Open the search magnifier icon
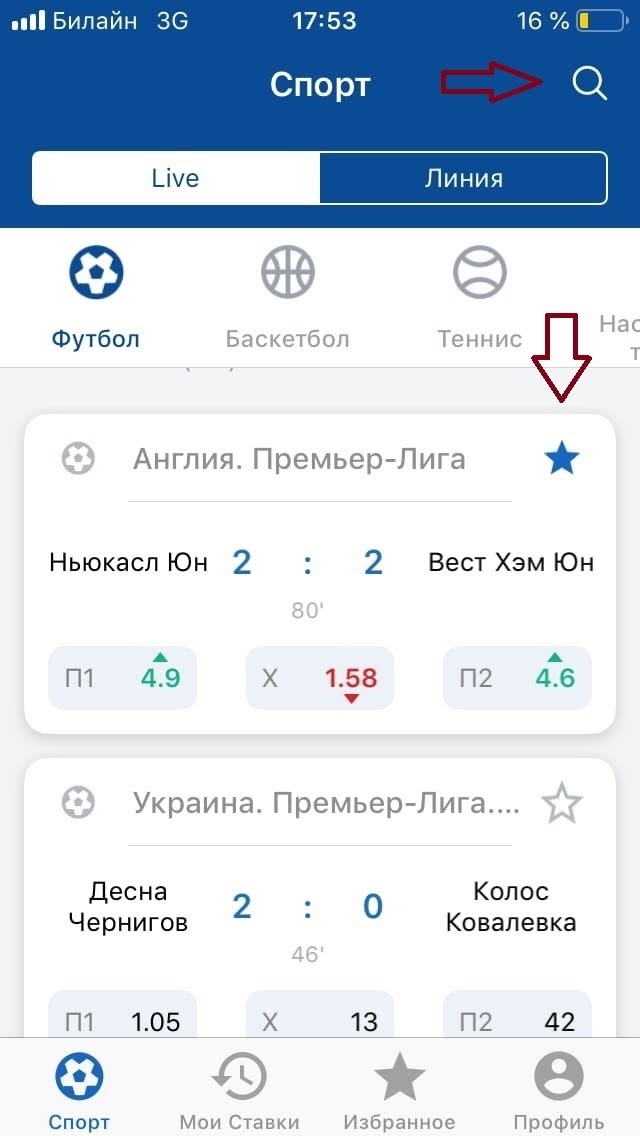640x1136 pixels. tap(589, 84)
